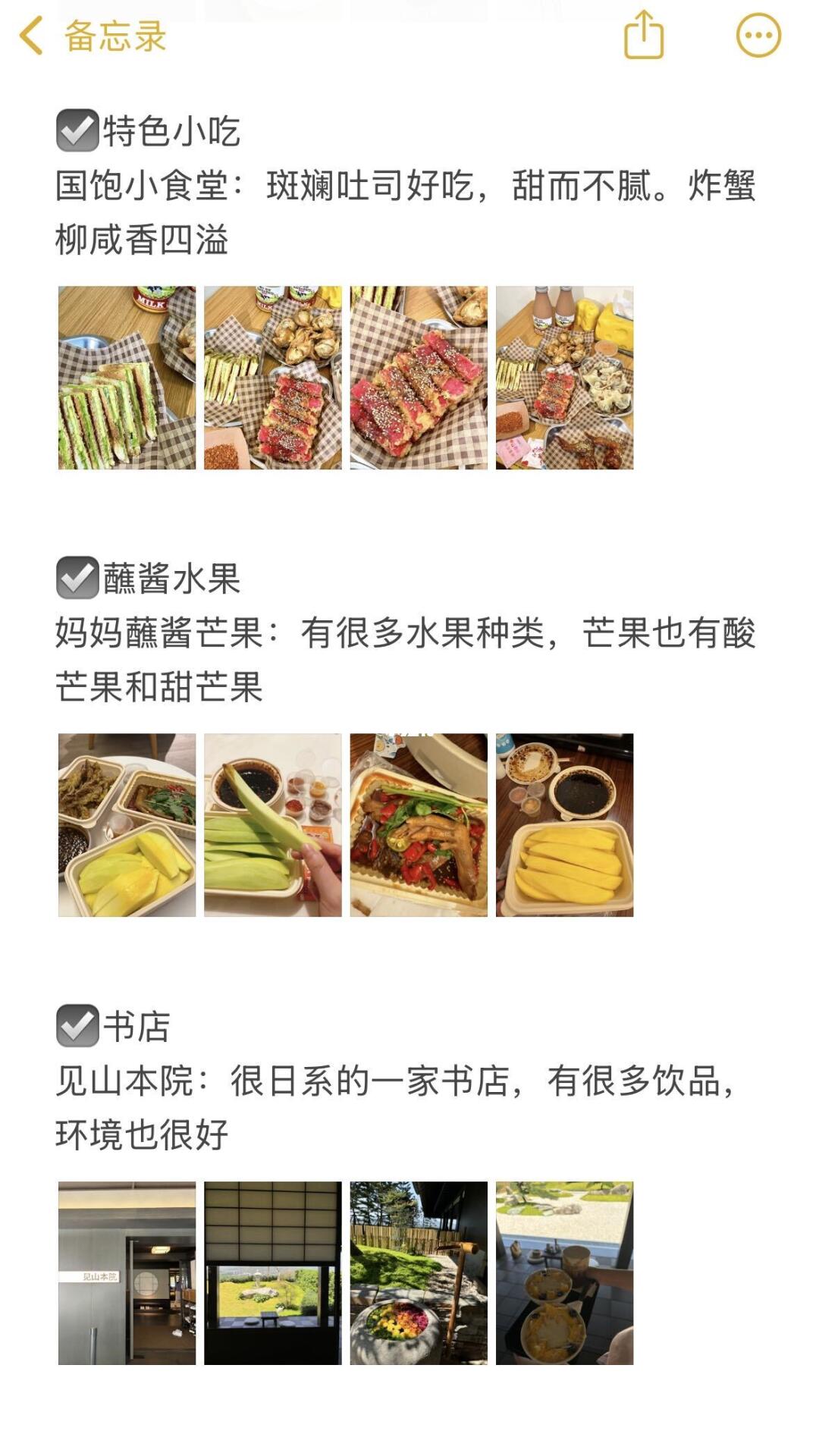This screenshot has width=819, height=1456.
Task: Go back to 备忘录 list
Action: pos(93,36)
